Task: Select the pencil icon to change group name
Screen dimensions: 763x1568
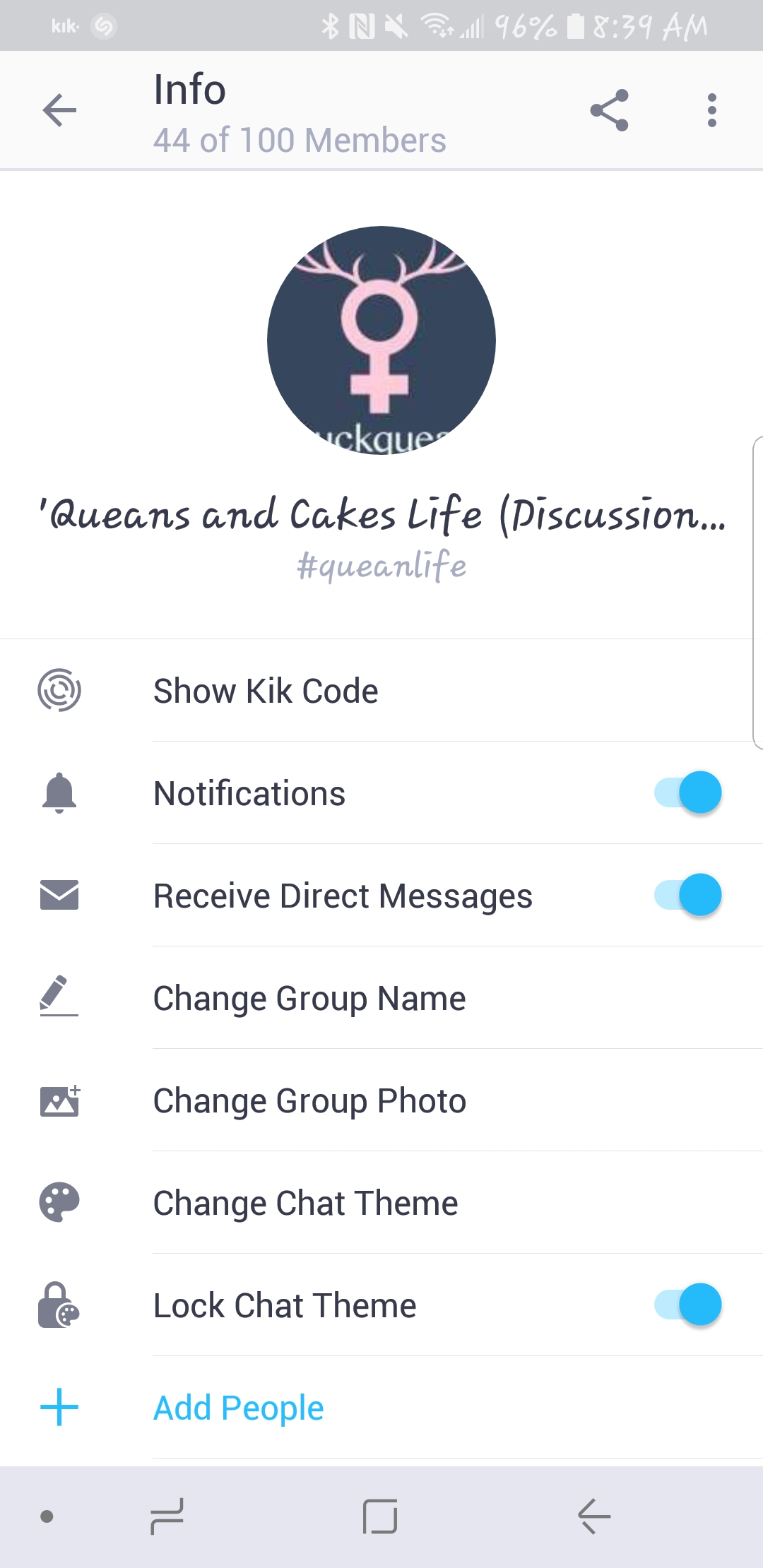Action: [x=60, y=997]
